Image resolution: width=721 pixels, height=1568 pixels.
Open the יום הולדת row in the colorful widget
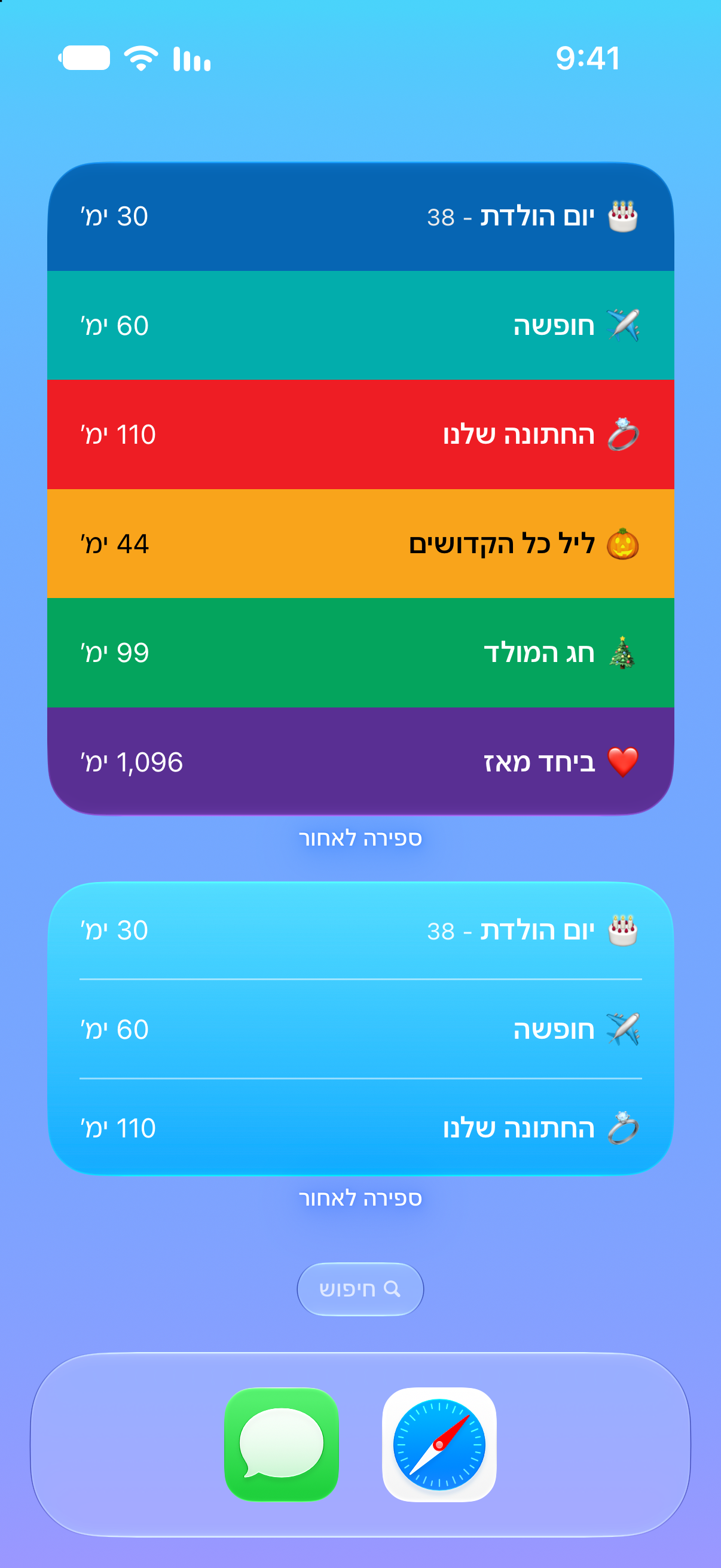(360, 216)
